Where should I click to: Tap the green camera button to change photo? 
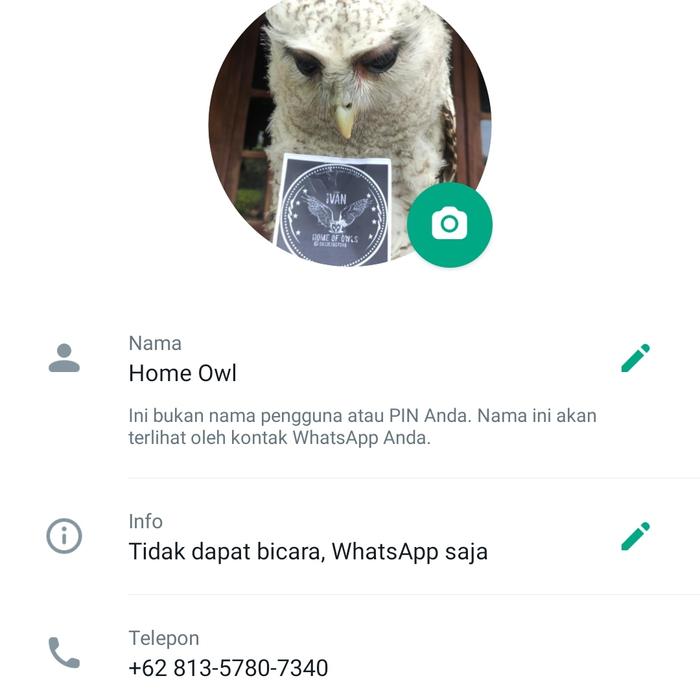click(x=450, y=225)
